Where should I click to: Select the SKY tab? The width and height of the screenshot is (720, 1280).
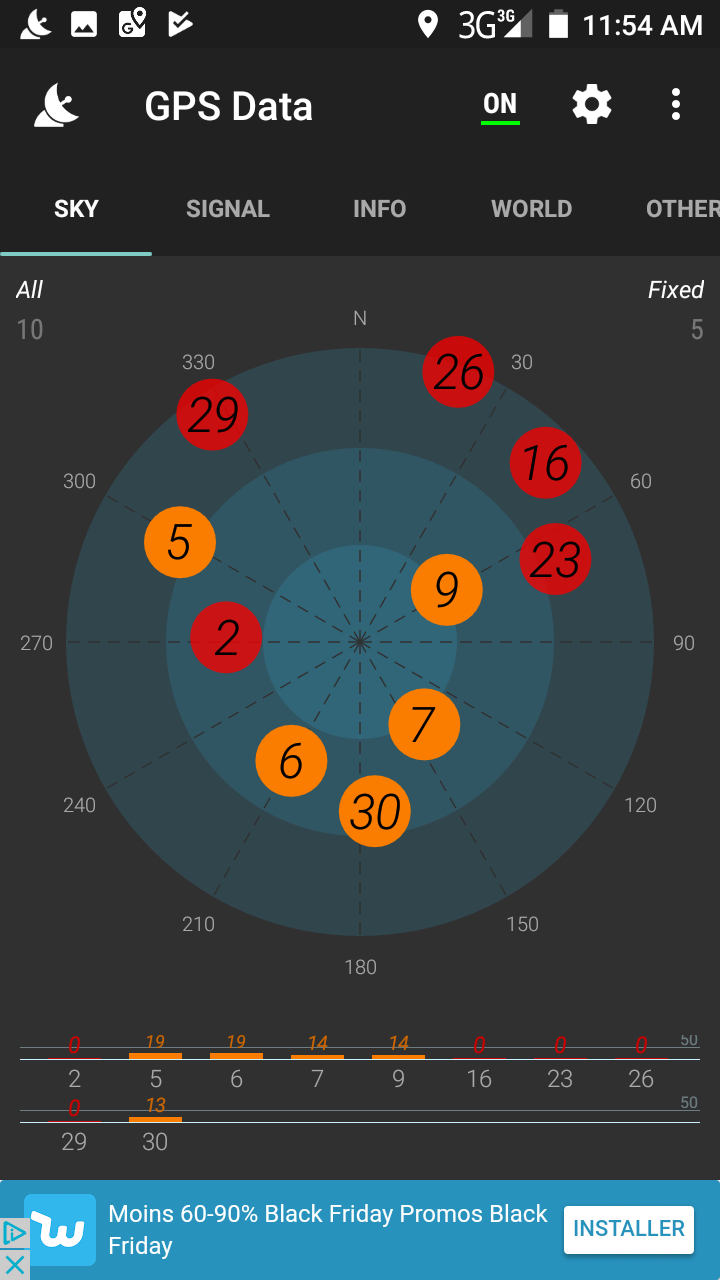(x=76, y=209)
